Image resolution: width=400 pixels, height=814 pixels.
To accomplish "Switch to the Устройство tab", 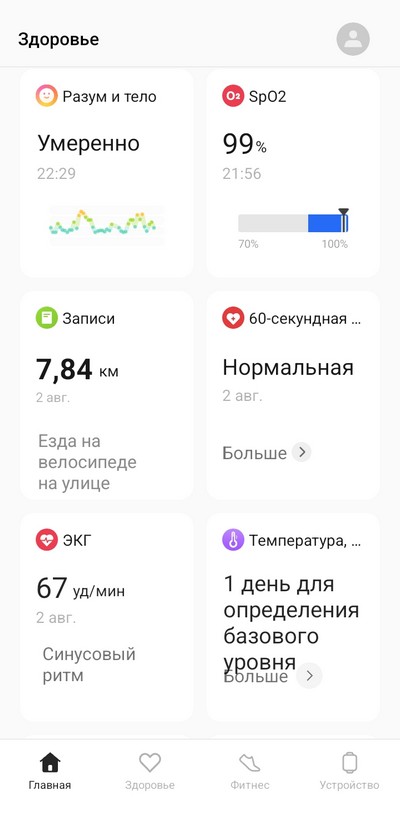I will [349, 771].
